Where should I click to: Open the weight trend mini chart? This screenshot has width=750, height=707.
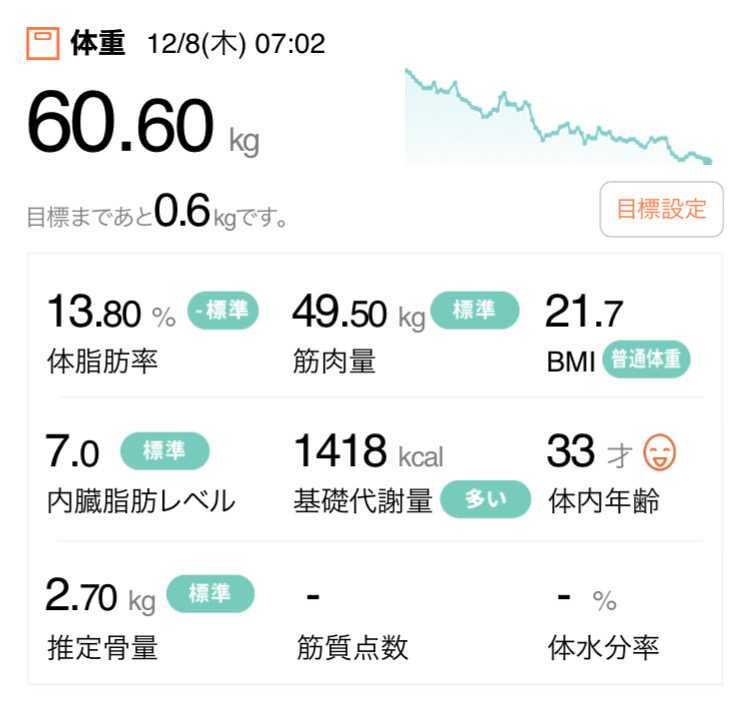(558, 117)
